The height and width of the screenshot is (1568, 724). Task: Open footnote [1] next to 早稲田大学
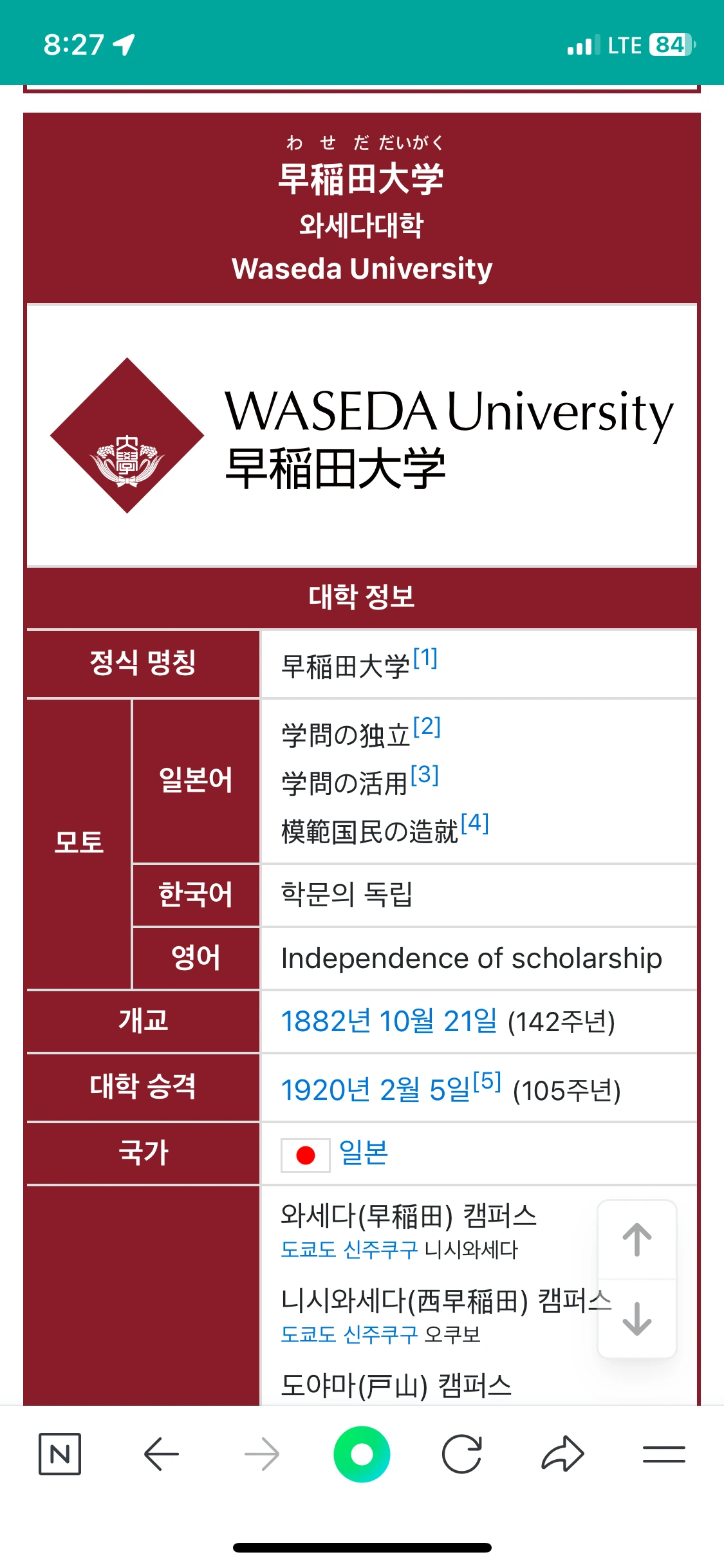425,658
